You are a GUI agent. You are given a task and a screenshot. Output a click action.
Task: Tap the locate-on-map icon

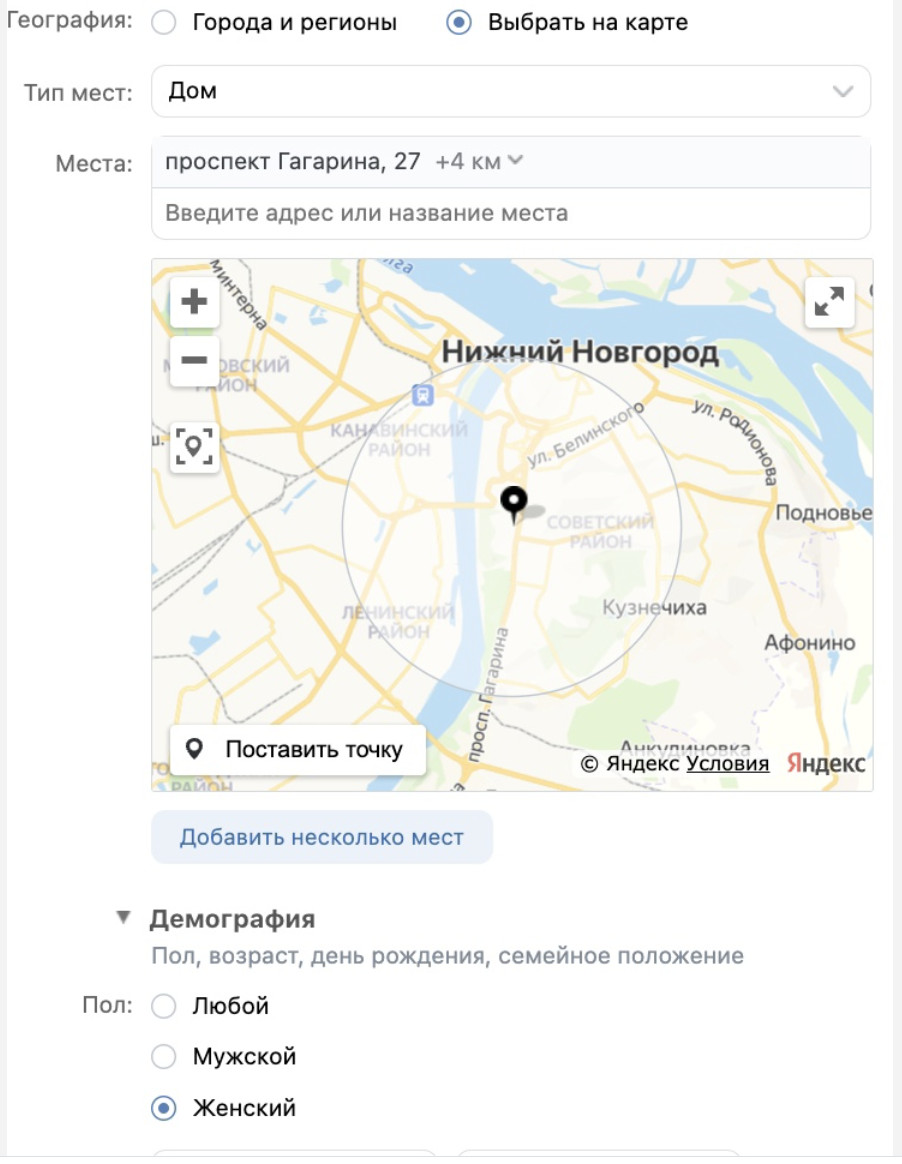194,446
